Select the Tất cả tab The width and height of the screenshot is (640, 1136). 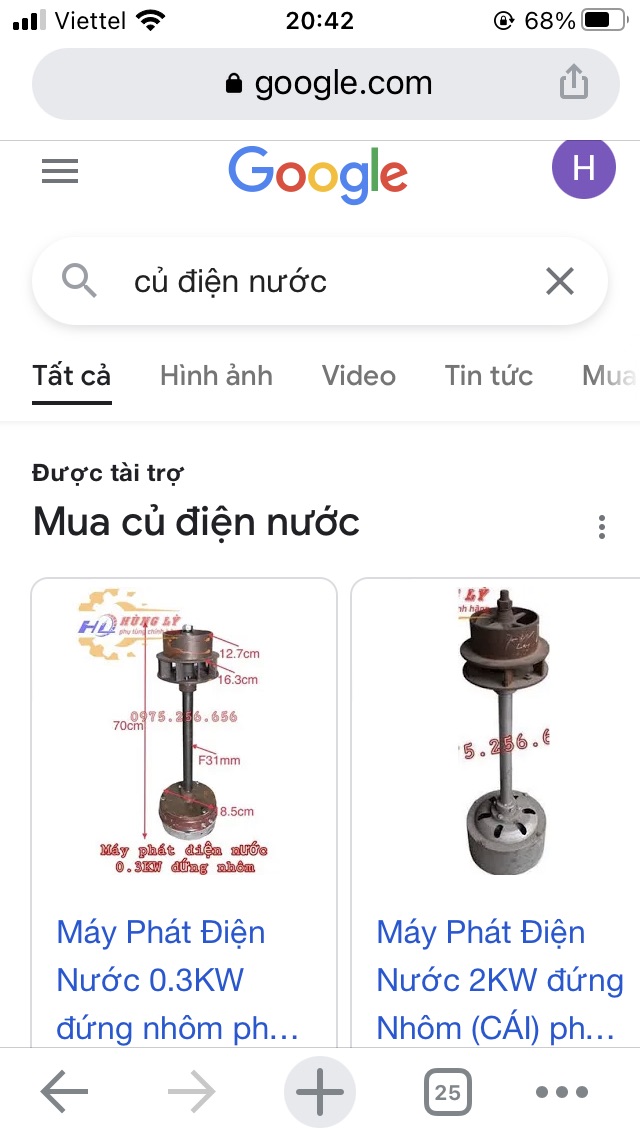71,376
